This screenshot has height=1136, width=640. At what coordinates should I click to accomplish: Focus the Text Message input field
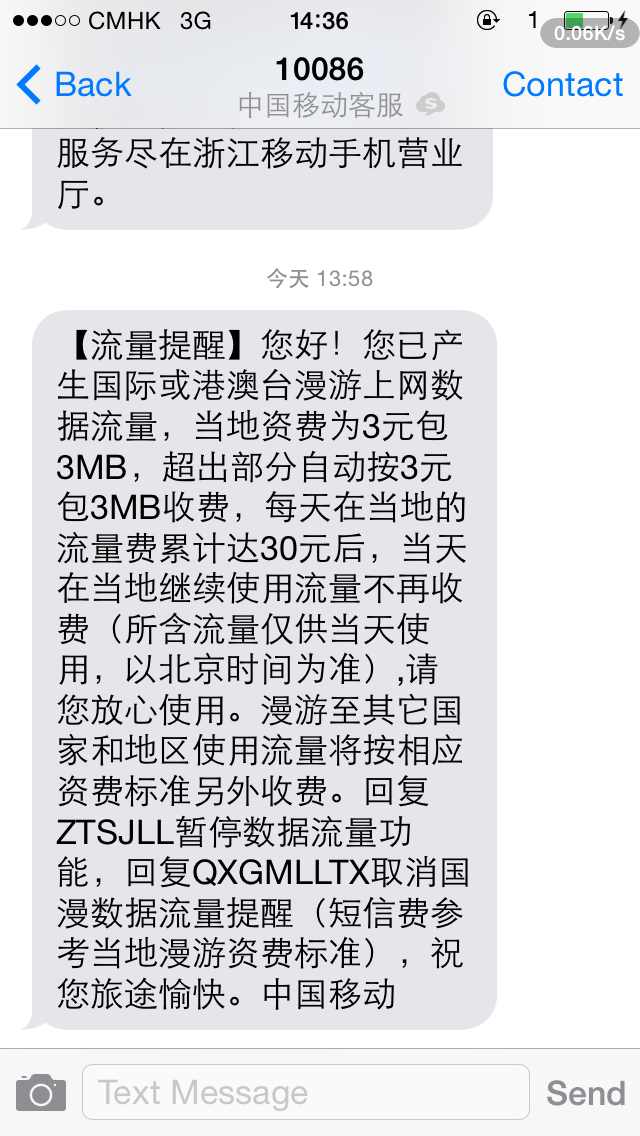[306, 1092]
